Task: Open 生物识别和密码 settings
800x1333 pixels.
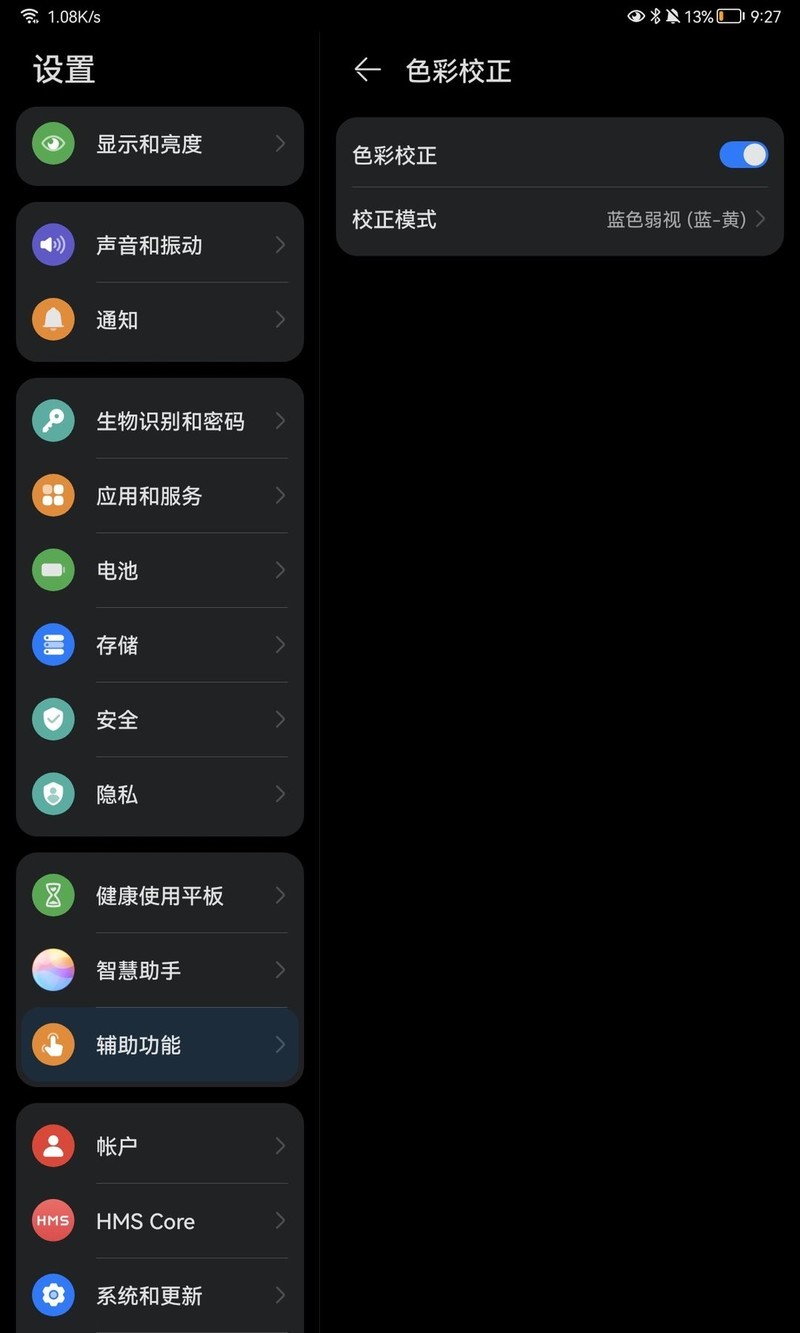Action: [160, 421]
